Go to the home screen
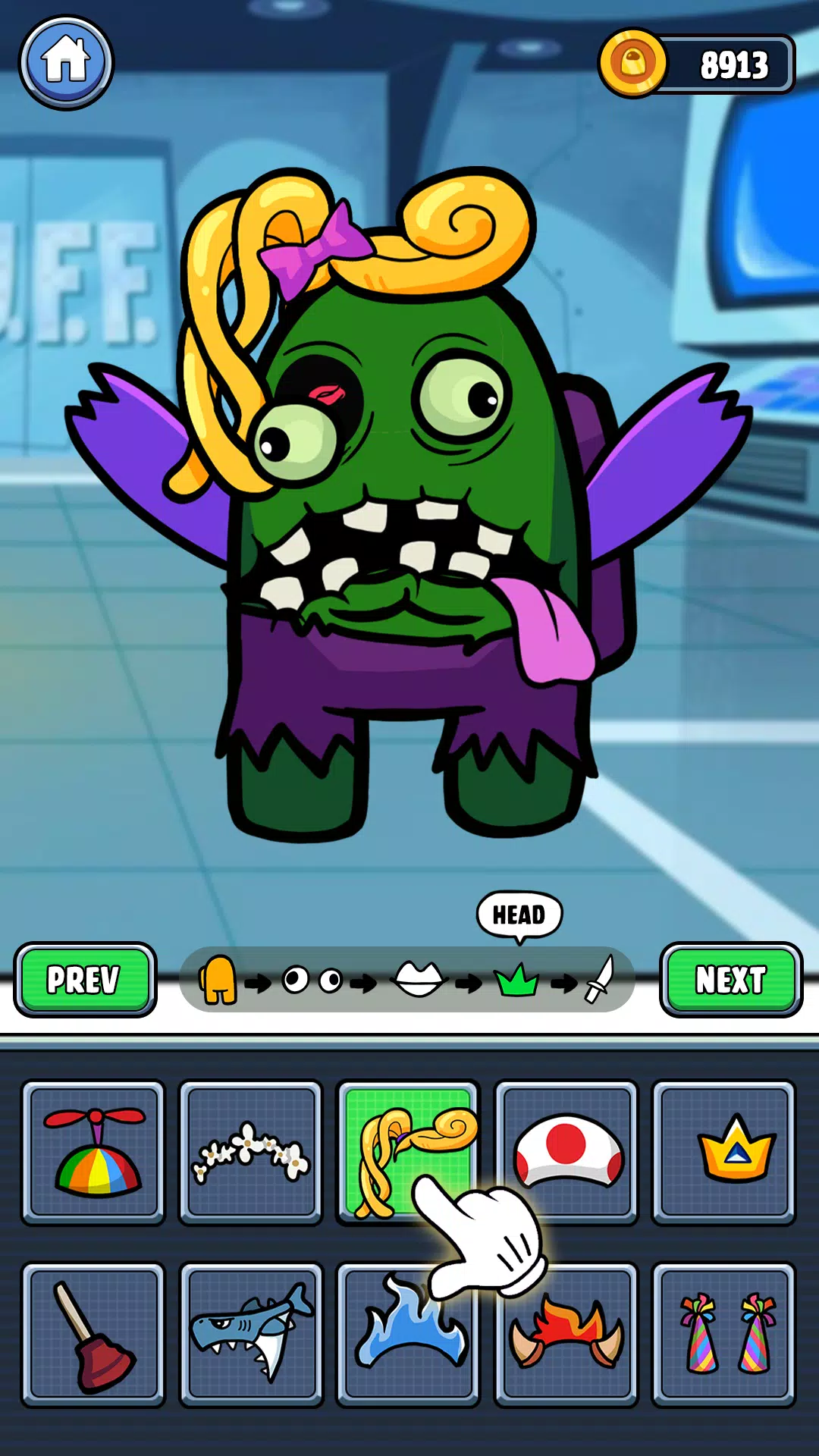 tap(66, 62)
